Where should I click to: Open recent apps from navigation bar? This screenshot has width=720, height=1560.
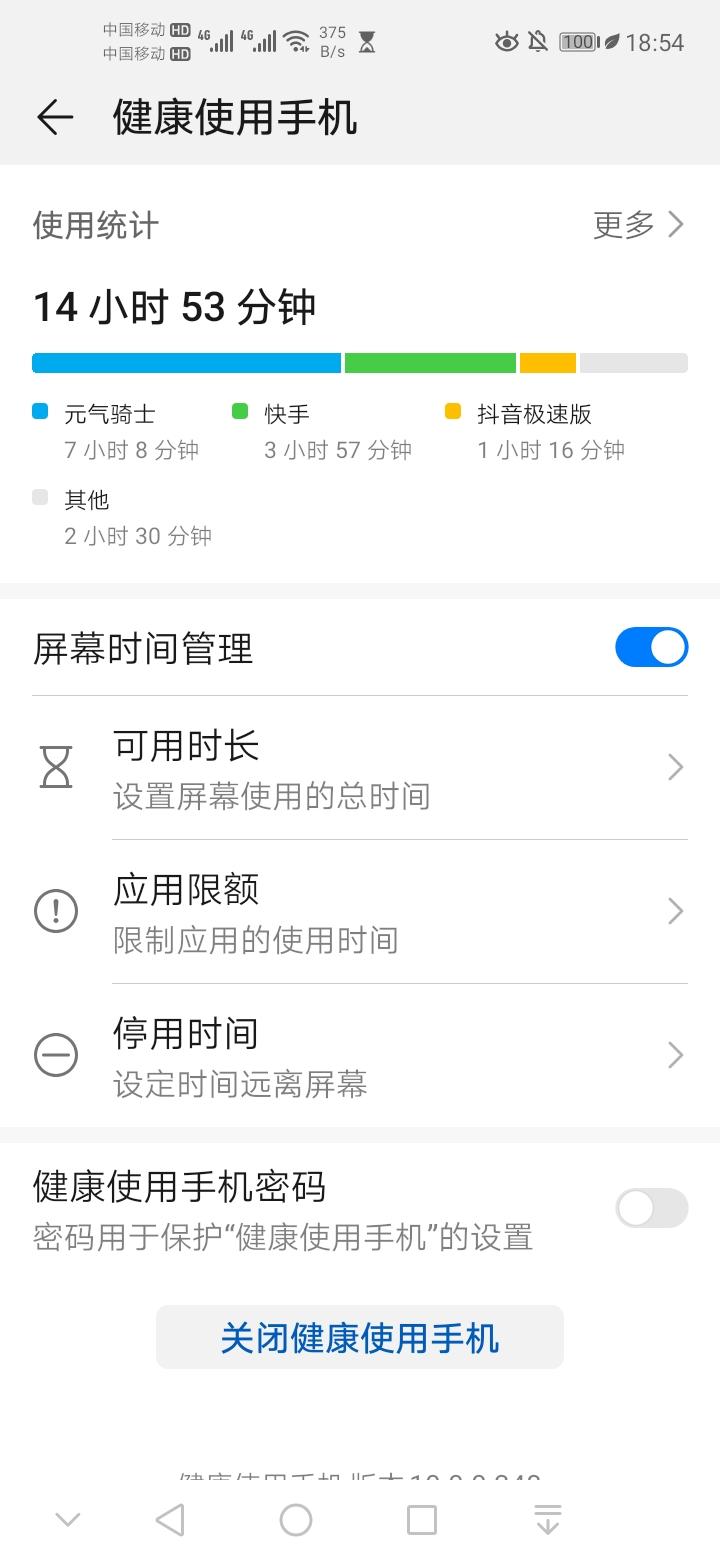click(422, 1520)
